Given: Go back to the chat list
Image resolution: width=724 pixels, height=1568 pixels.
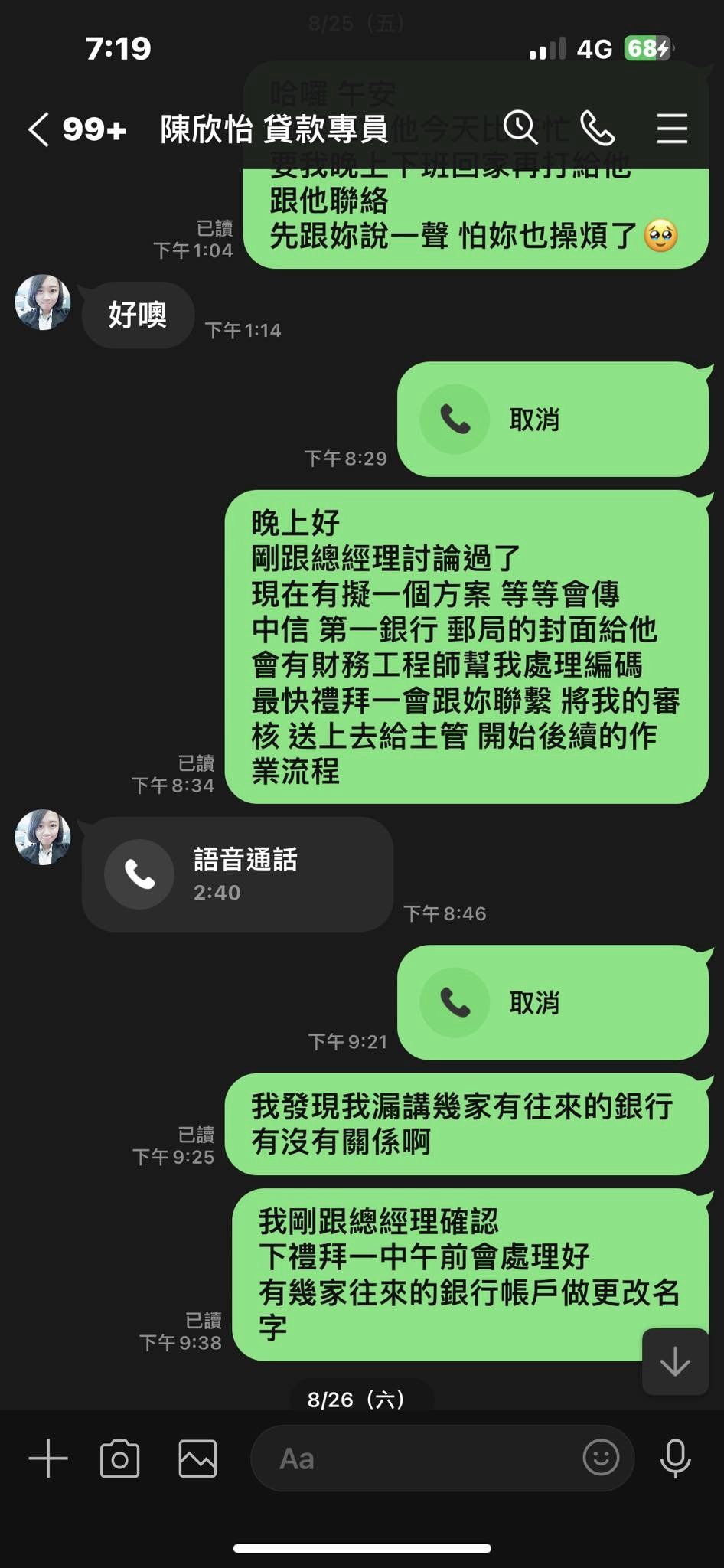Looking at the screenshot, I should tap(40, 129).
